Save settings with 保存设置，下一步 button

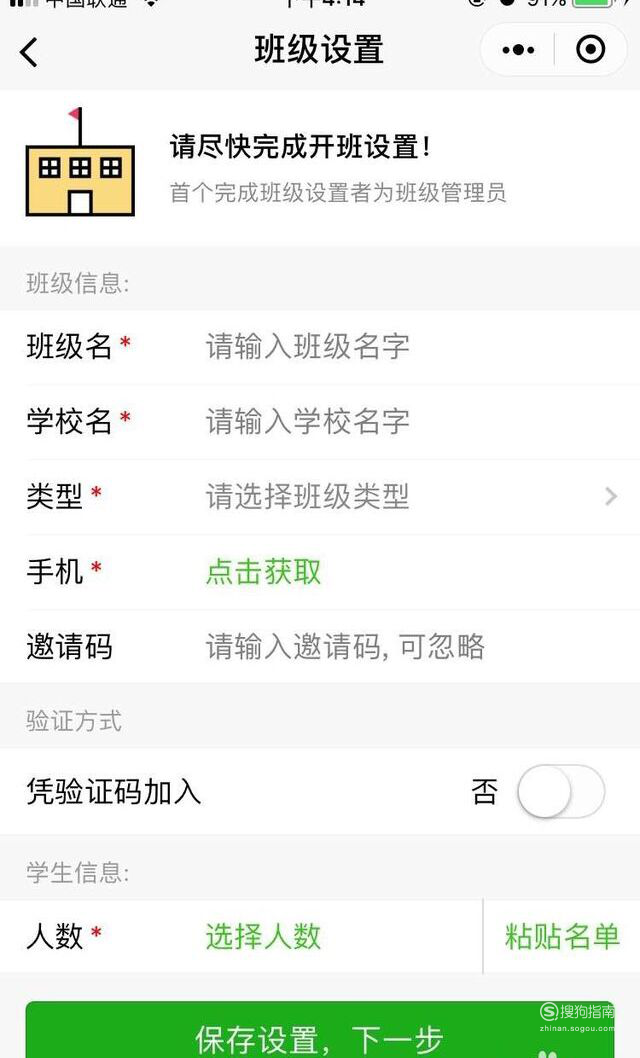320,1030
